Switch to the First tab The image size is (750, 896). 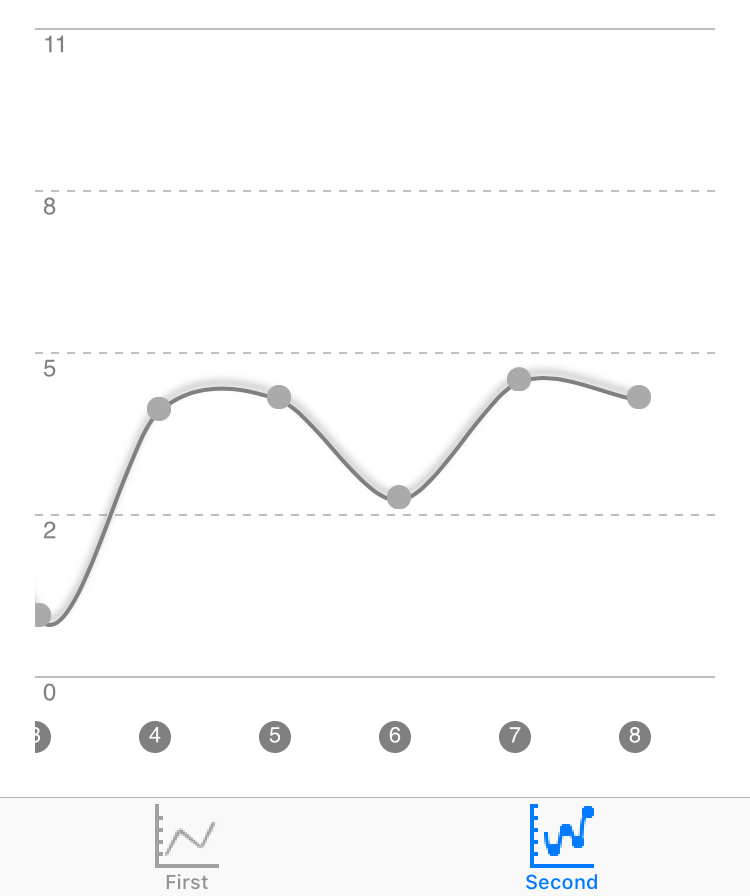pos(187,847)
